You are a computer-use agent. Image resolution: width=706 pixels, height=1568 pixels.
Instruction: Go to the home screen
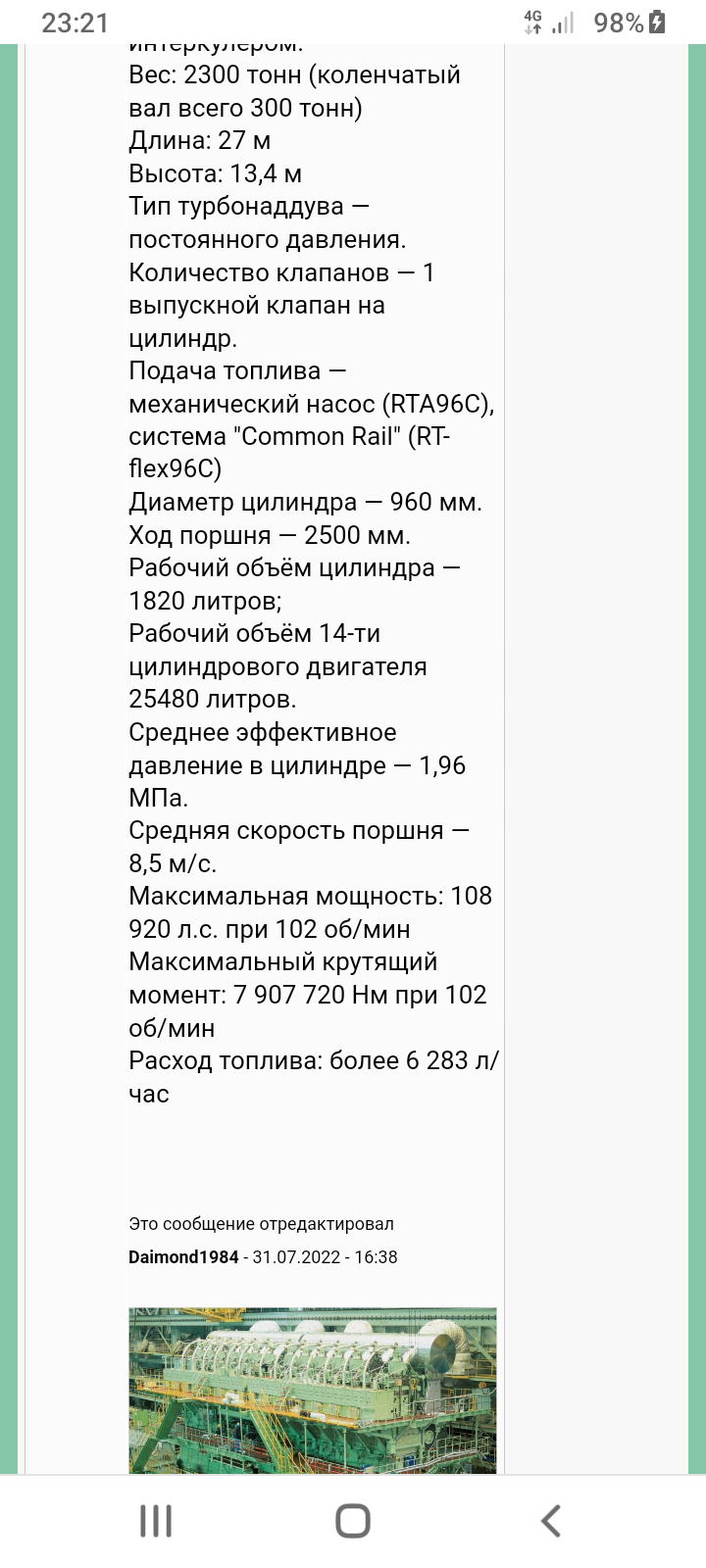(353, 1521)
